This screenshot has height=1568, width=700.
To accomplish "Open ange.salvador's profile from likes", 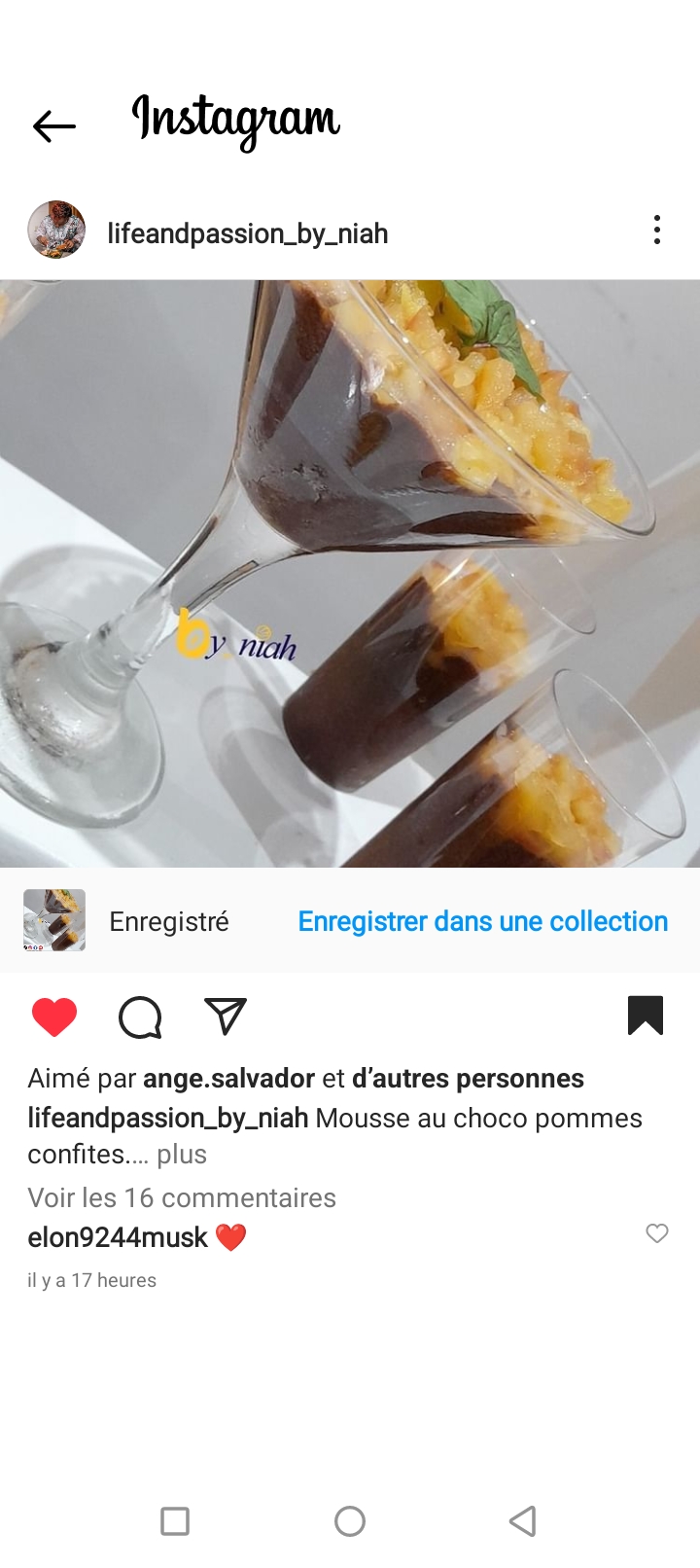I will click(x=228, y=1079).
